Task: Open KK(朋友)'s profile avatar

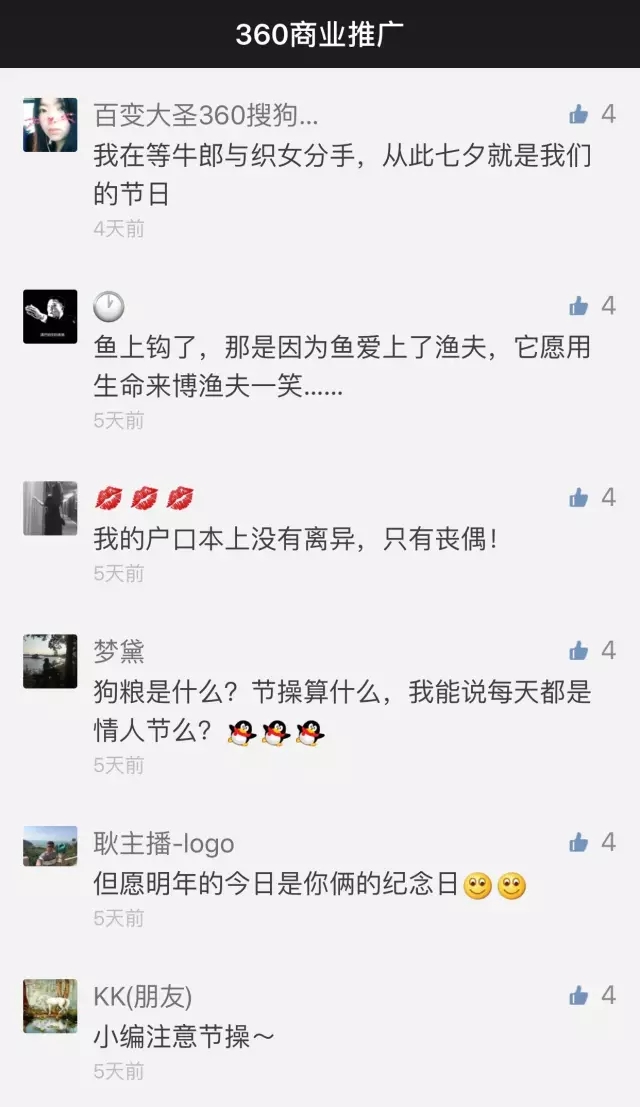Action: click(50, 1006)
